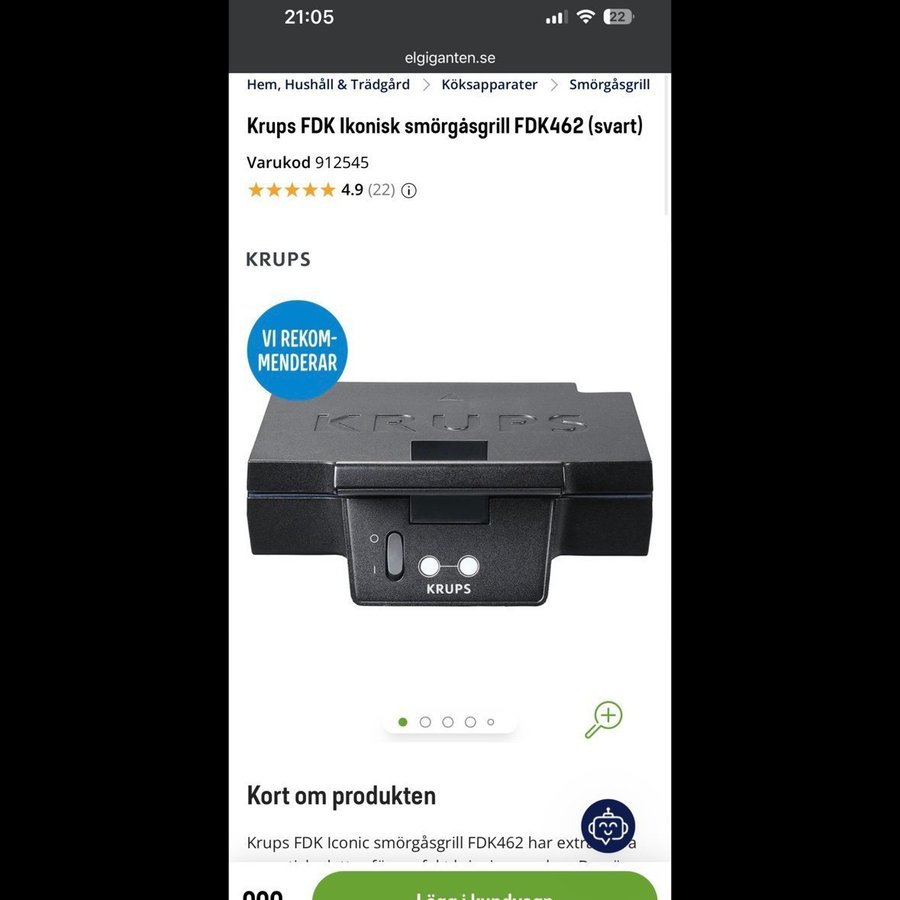Open the chatbot assistant
This screenshot has width=900, height=900.
click(x=608, y=826)
